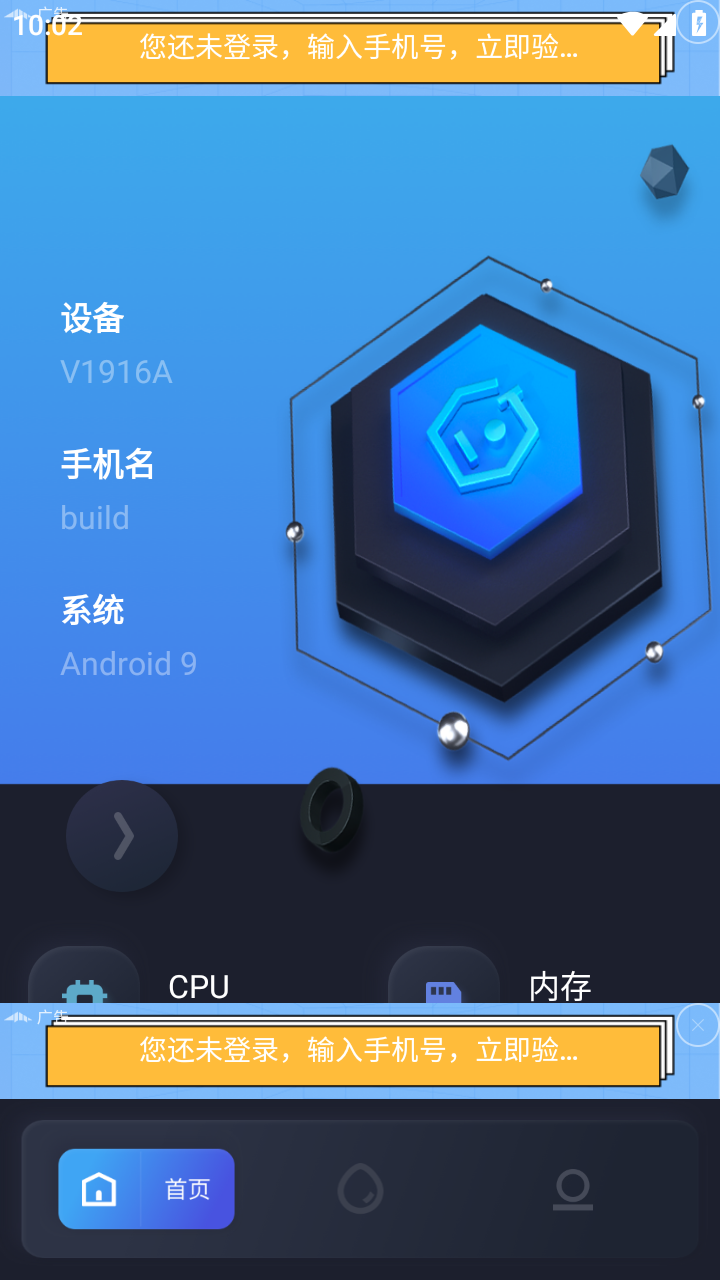
Task: Toggle to the 首页 home tab
Action: (146, 1188)
